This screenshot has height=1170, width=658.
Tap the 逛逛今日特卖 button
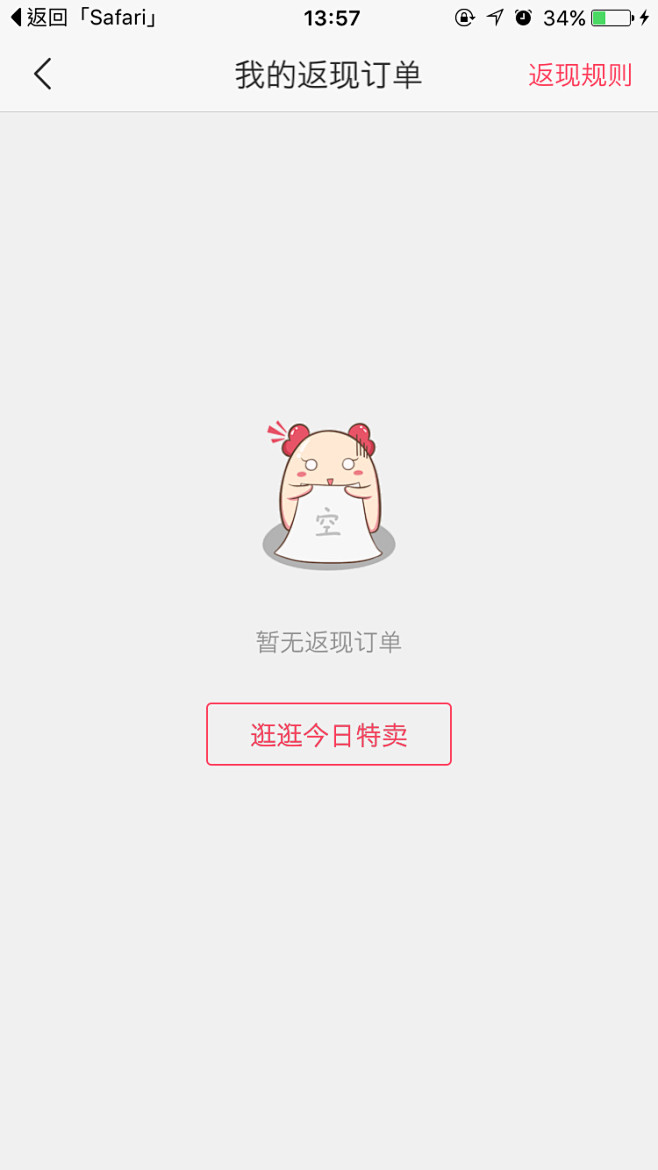click(329, 735)
